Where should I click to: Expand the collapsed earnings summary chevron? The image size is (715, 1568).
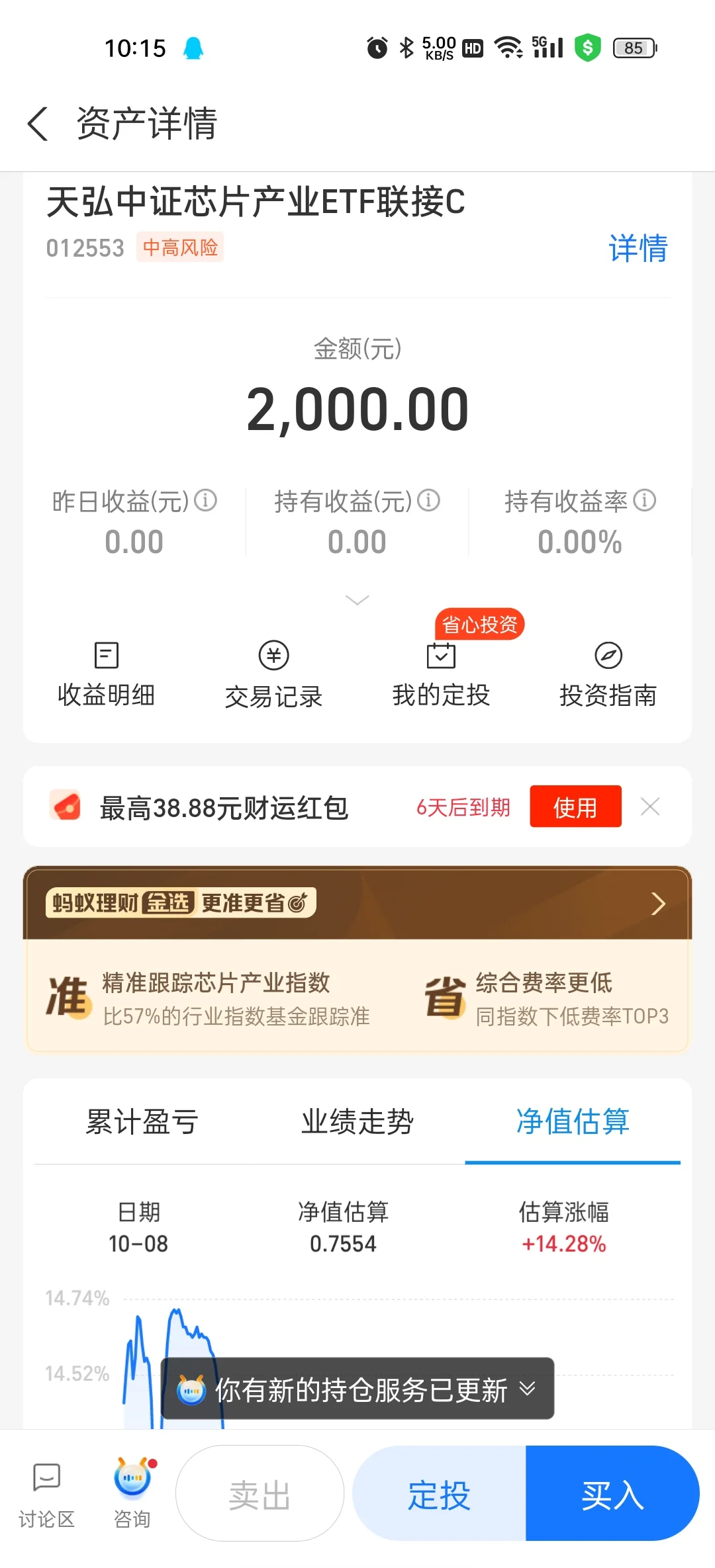tap(358, 599)
